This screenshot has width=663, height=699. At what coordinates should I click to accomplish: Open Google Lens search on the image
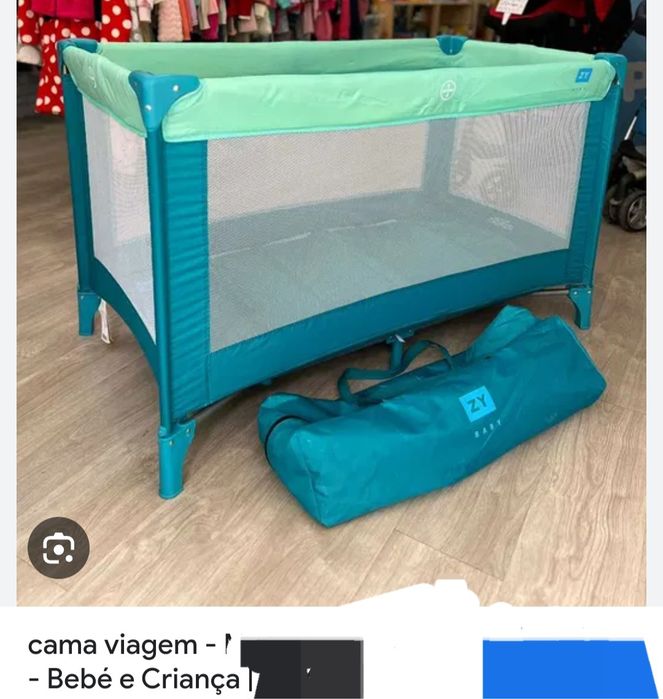point(58,548)
